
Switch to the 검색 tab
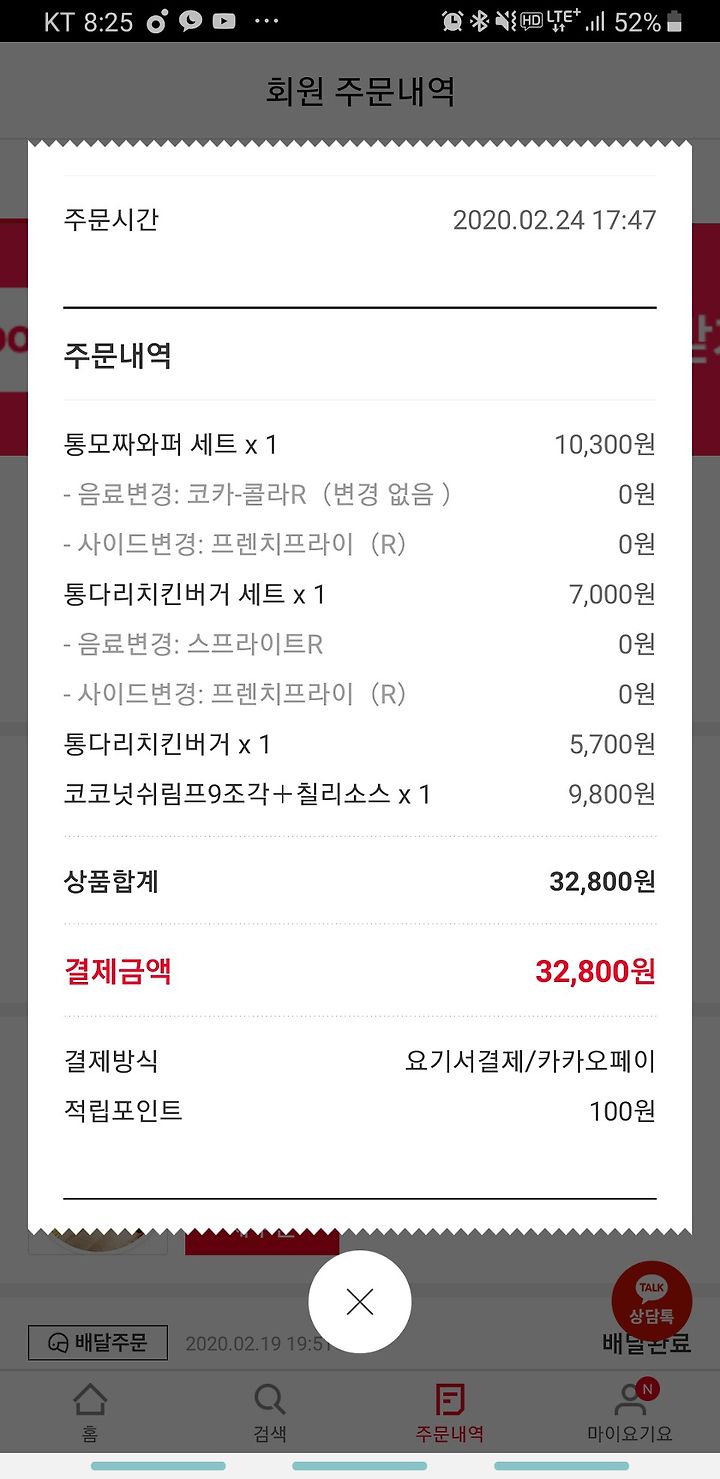coord(270,1412)
